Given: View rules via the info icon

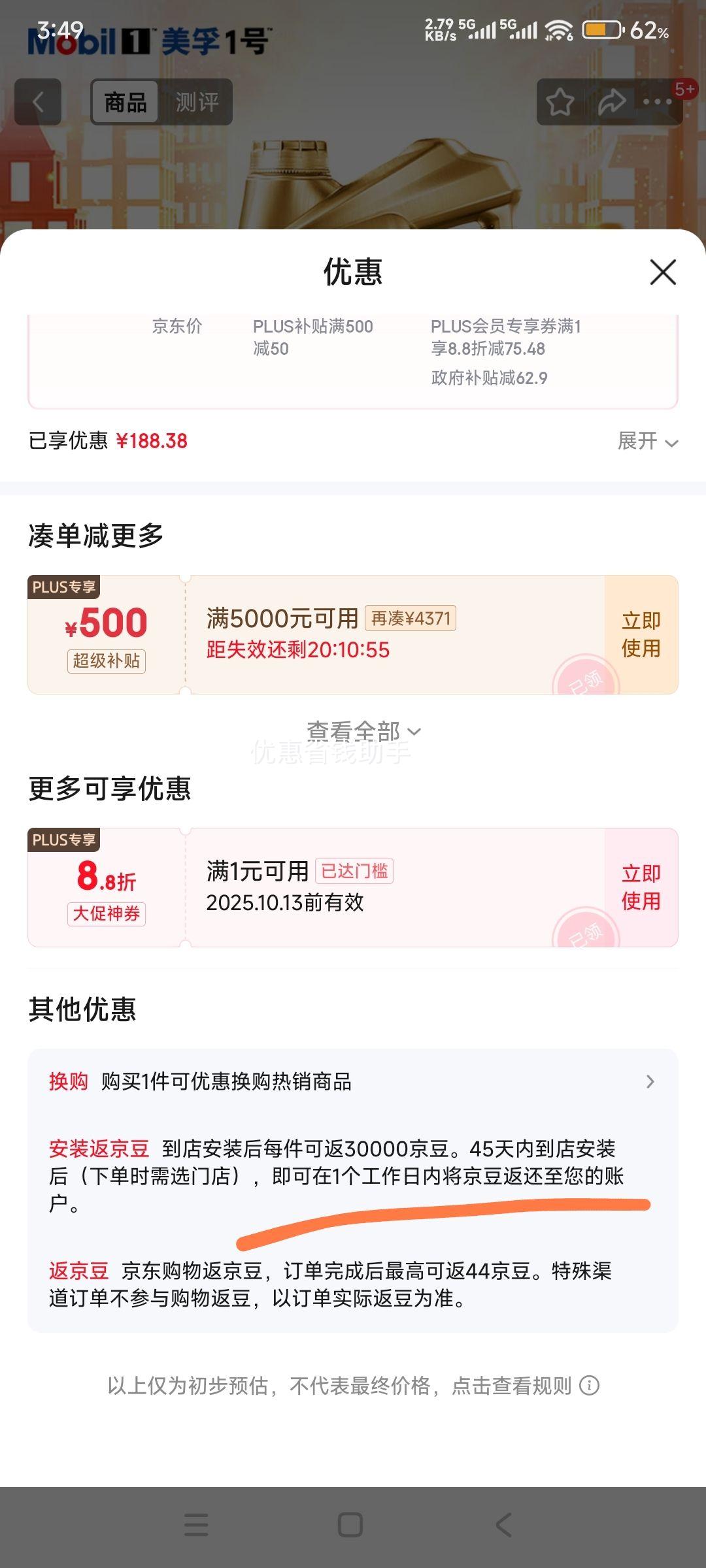Looking at the screenshot, I should (x=590, y=1385).
